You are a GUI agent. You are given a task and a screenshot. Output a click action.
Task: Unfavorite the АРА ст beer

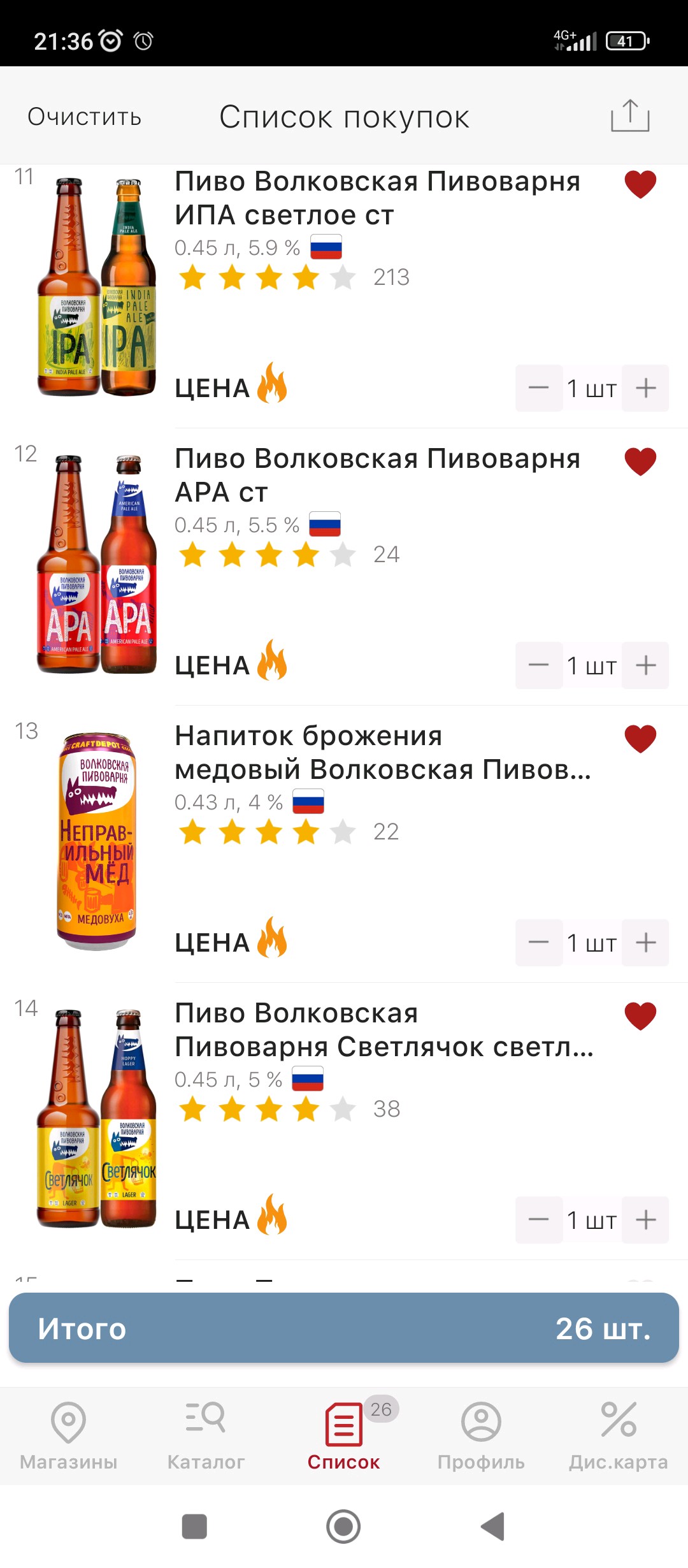point(640,461)
